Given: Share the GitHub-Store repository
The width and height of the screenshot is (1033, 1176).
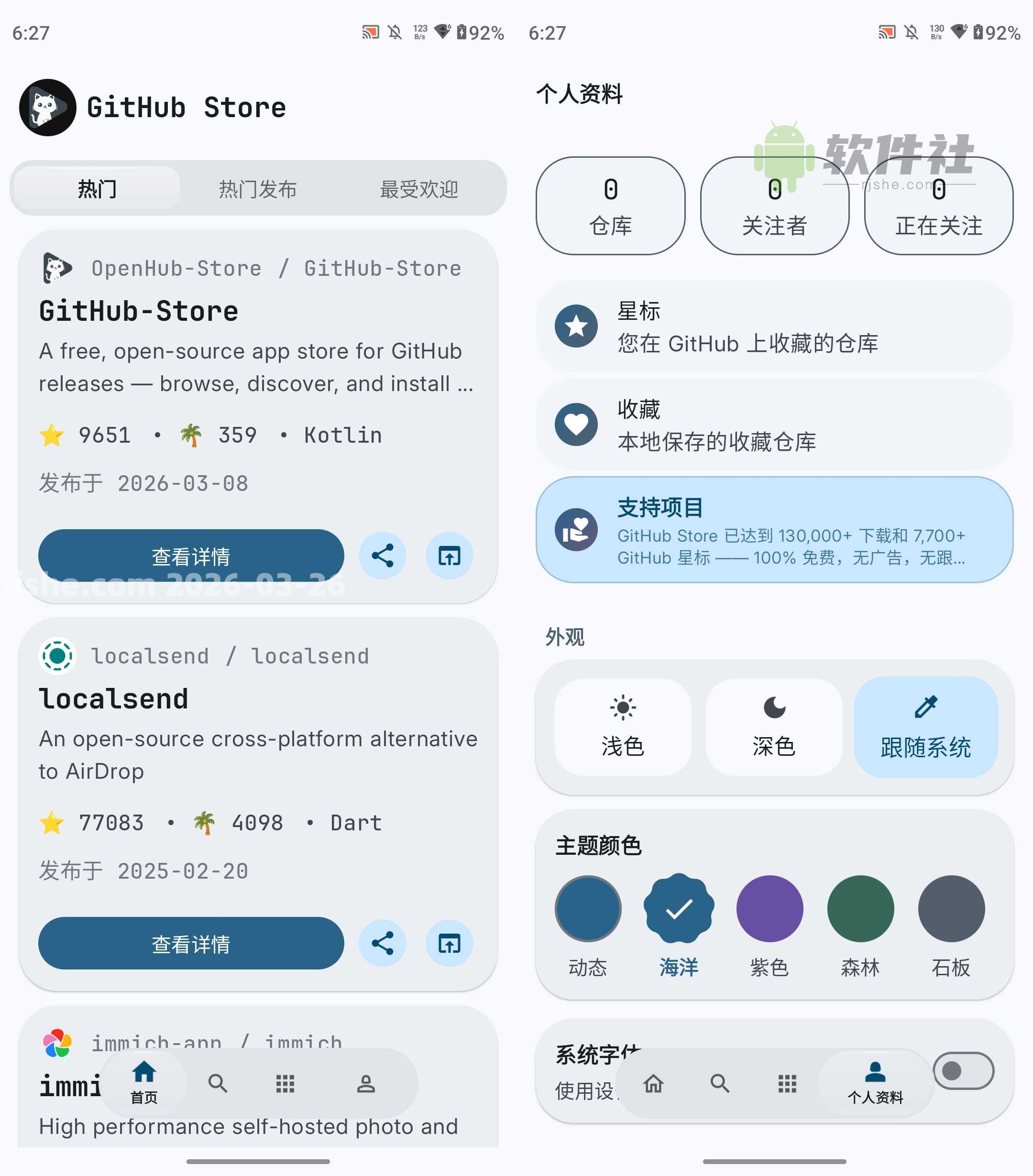Looking at the screenshot, I should coord(382,555).
